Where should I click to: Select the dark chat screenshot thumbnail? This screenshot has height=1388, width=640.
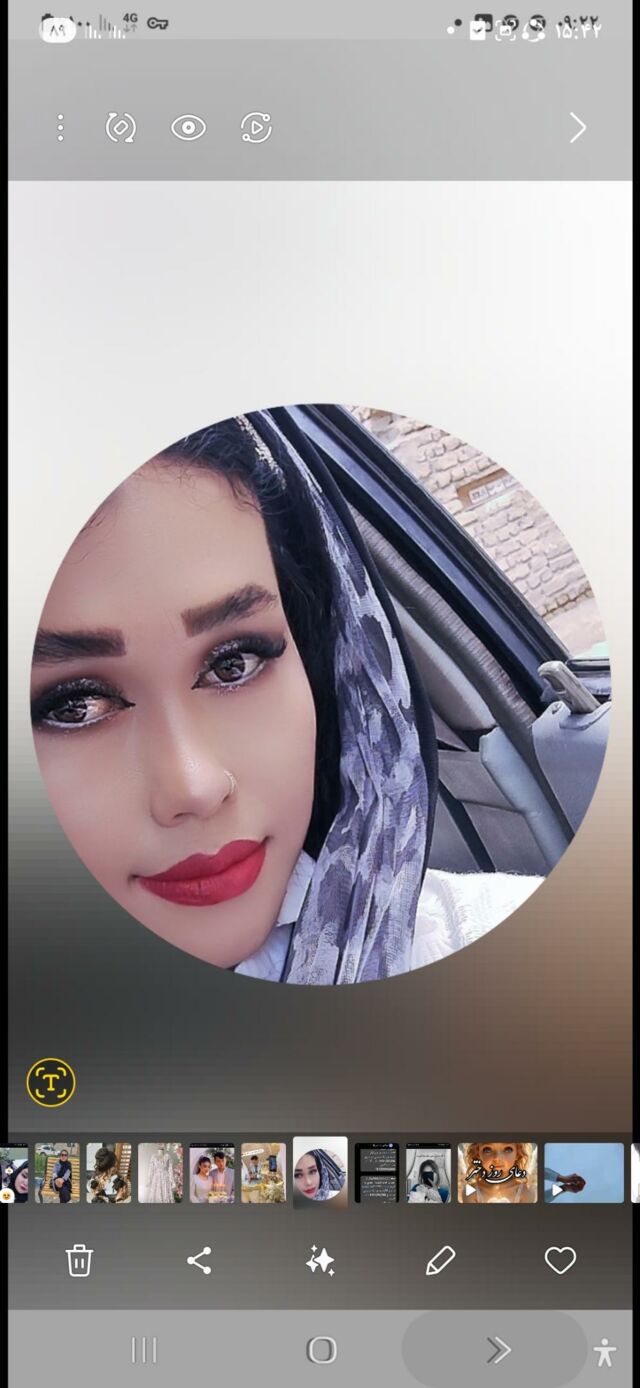[377, 1173]
